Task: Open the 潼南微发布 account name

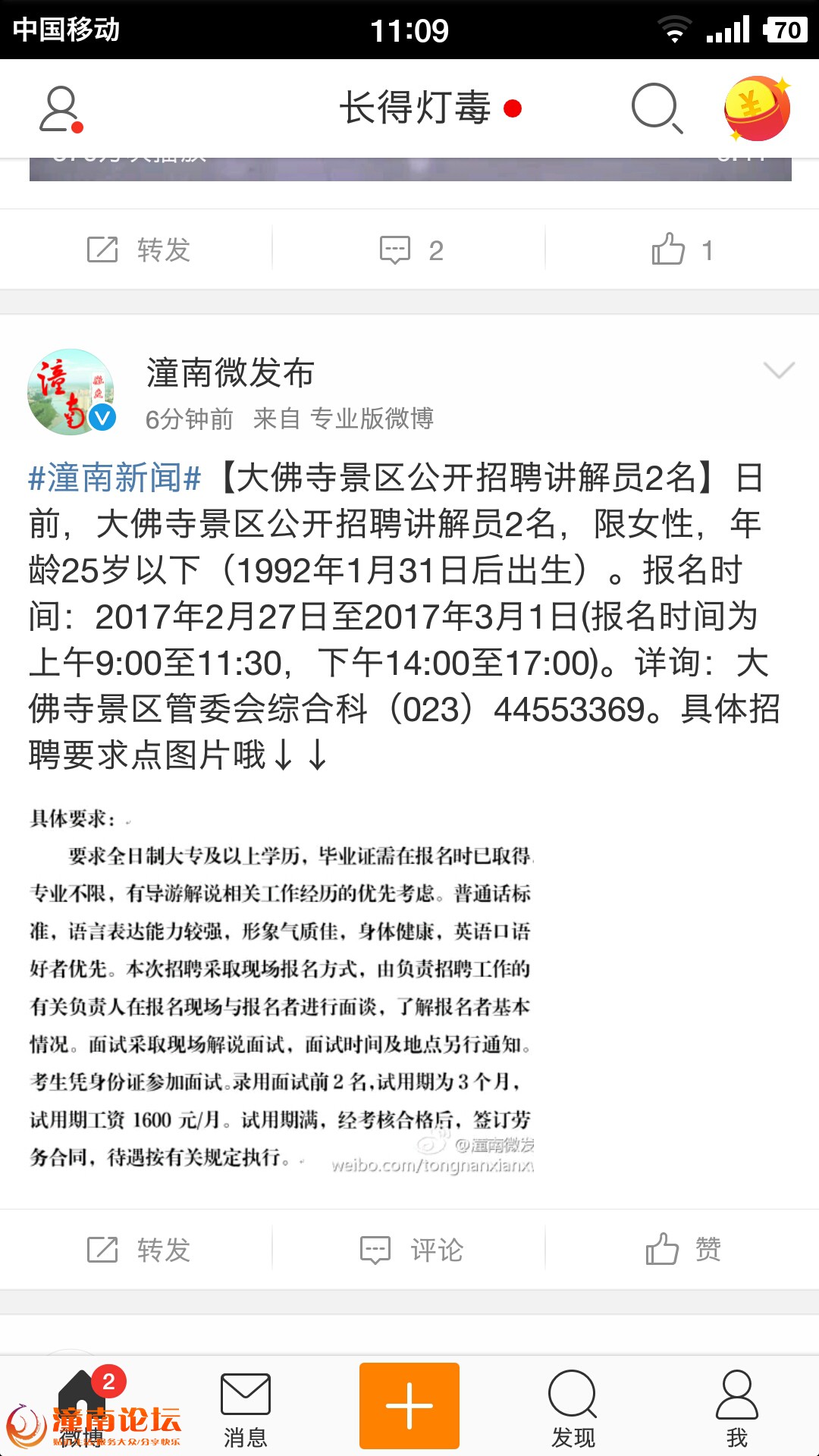Action: pyautogui.click(x=230, y=373)
